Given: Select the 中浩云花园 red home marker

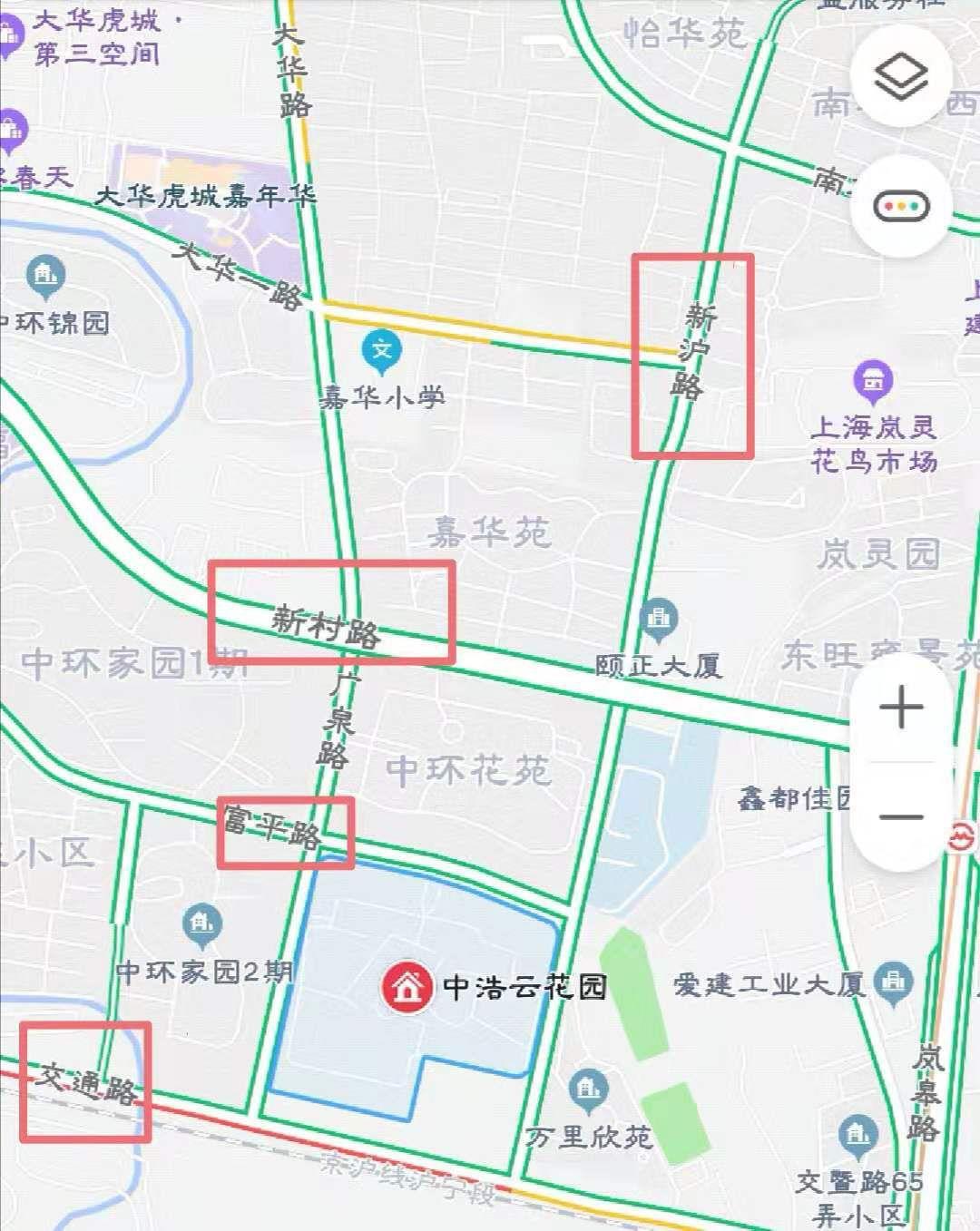Looking at the screenshot, I should 407,987.
